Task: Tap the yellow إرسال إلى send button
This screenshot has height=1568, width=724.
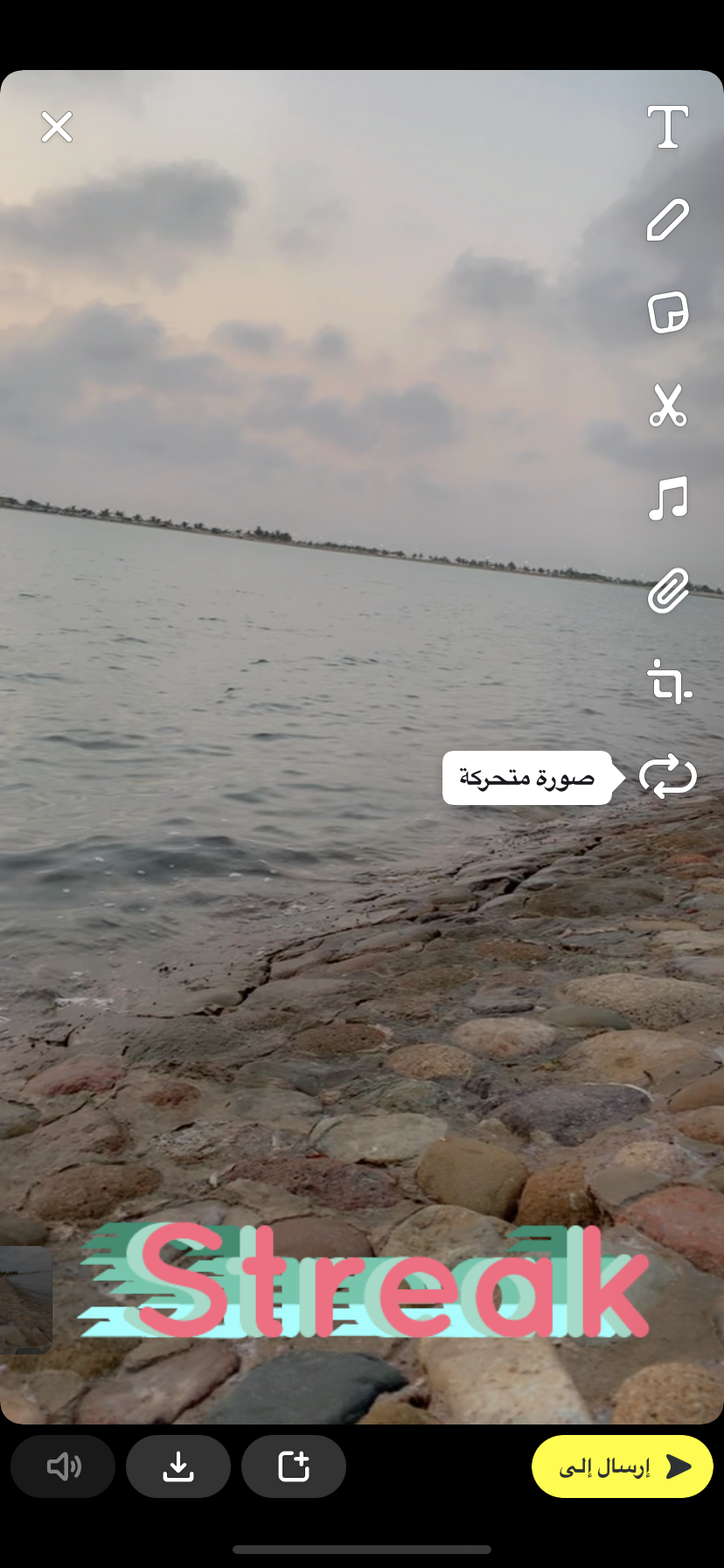Action: pos(622,1466)
